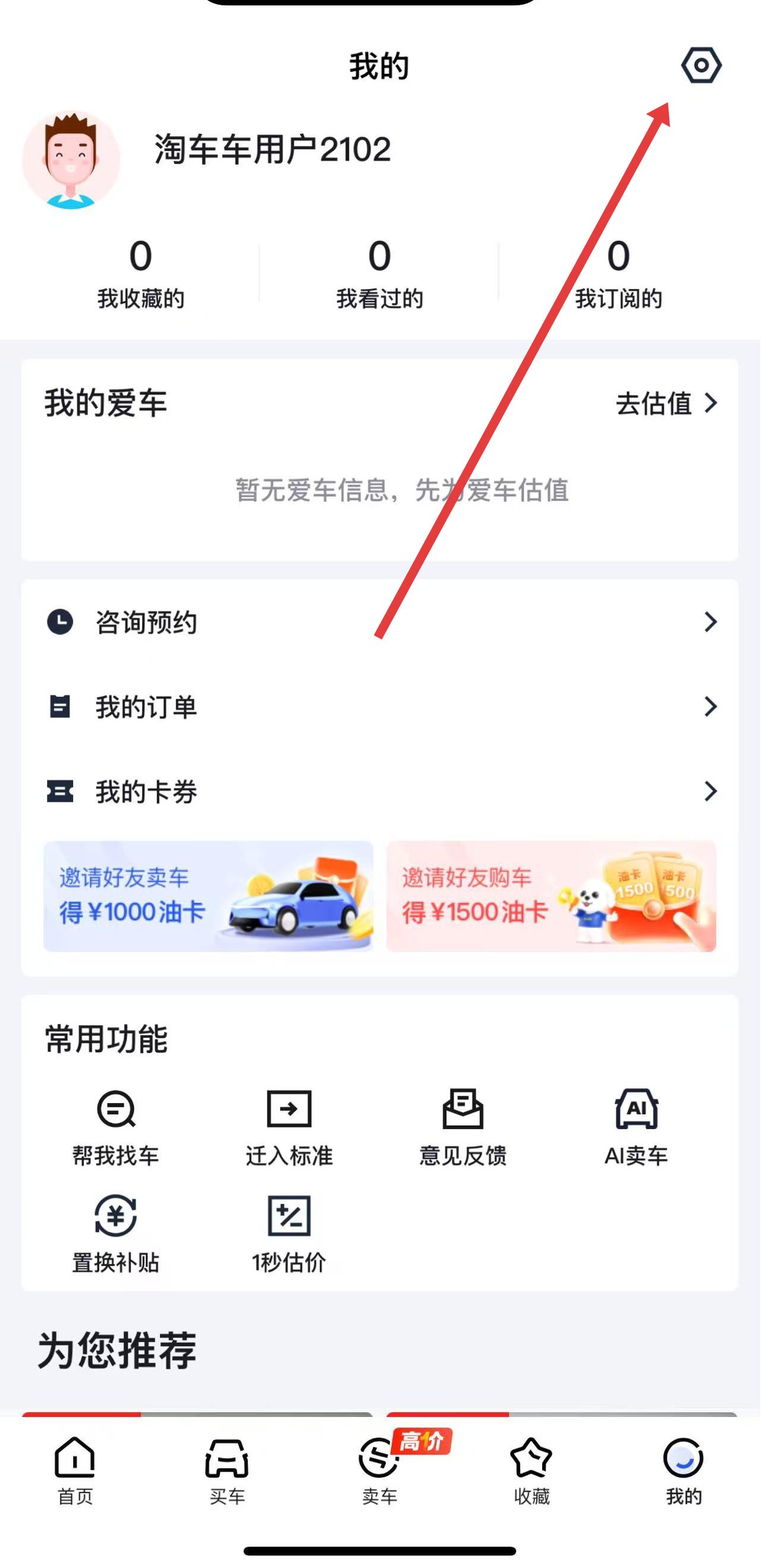
Task: Open the 邀请好友卖车 banner
Action: coord(208,896)
